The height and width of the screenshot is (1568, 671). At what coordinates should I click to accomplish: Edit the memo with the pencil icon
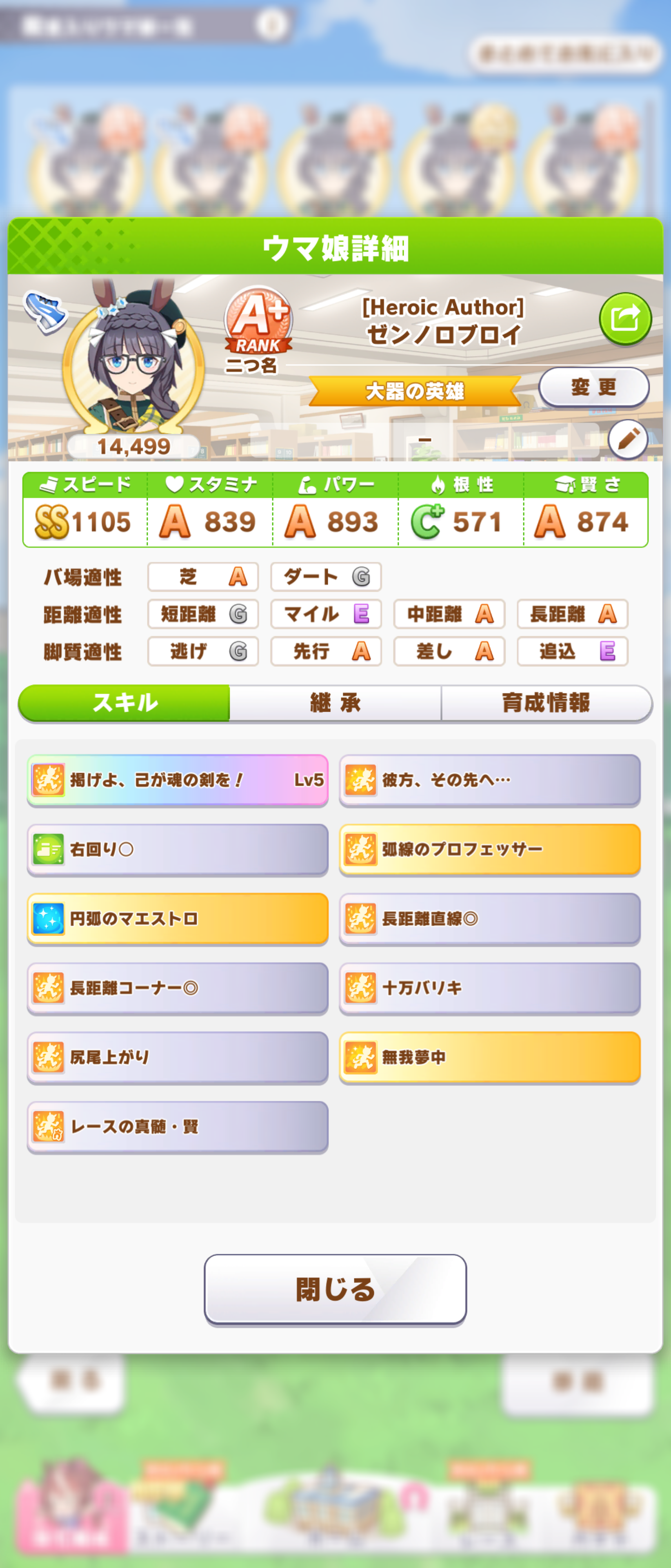(x=628, y=438)
